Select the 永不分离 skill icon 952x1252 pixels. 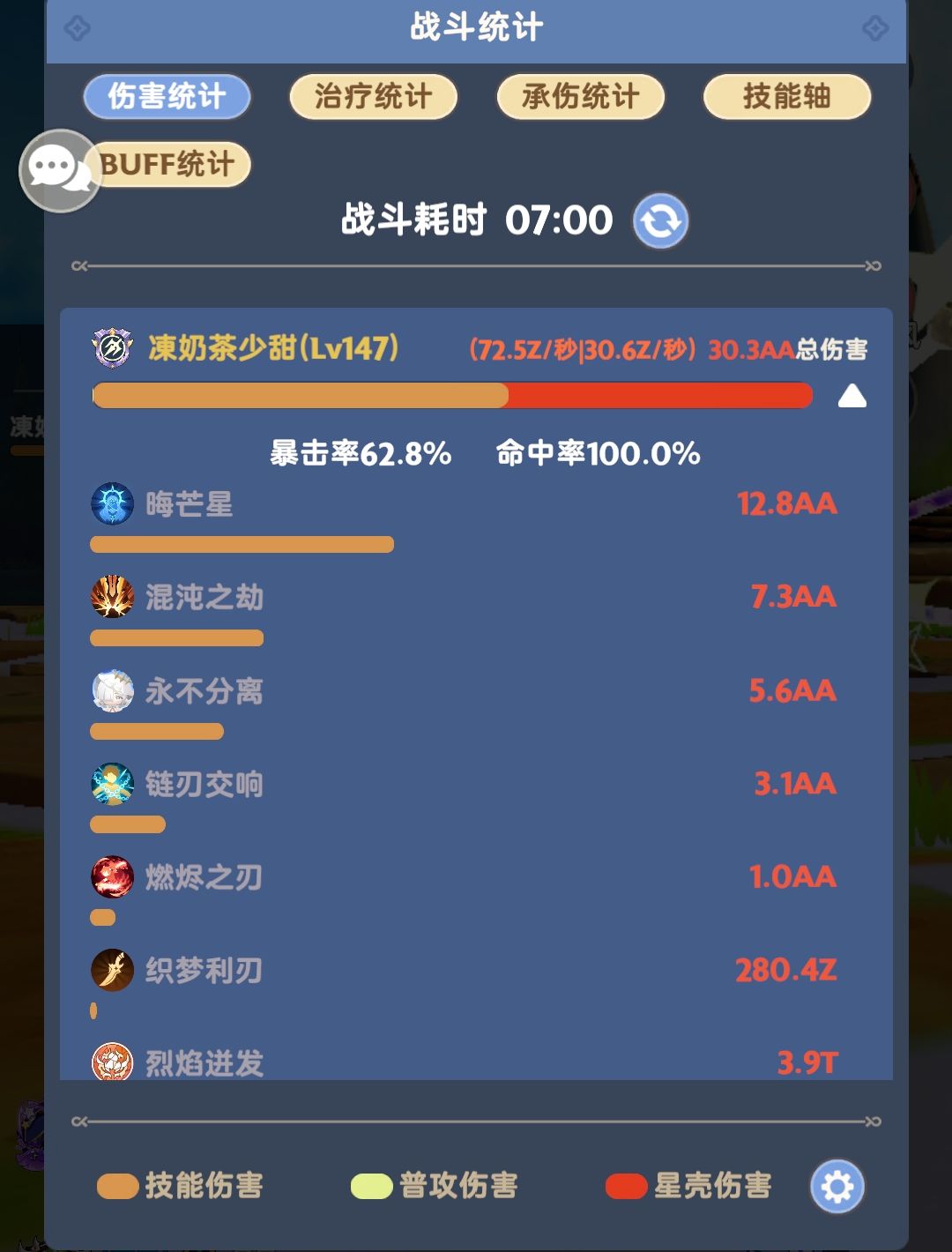click(111, 692)
